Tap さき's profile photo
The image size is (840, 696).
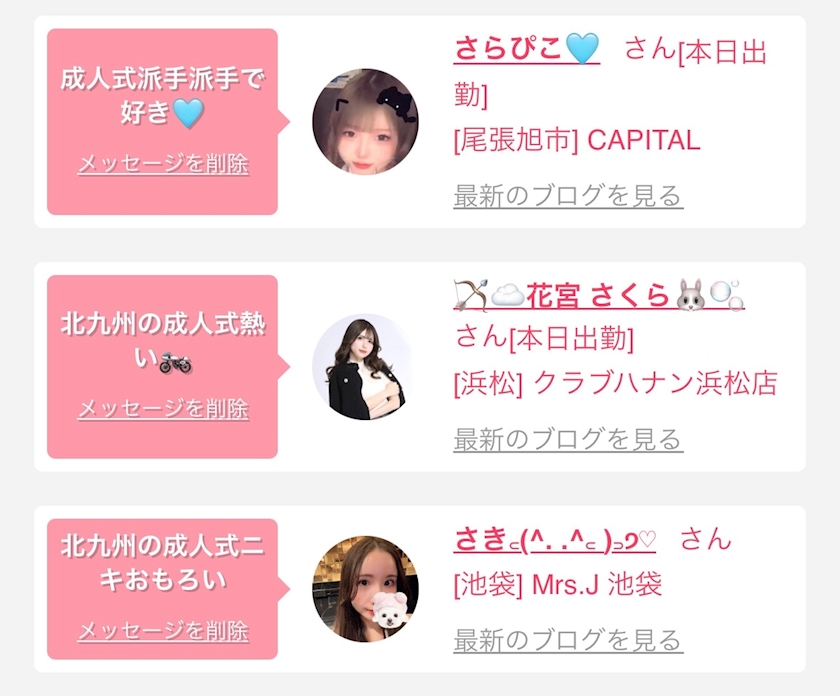[365, 589]
